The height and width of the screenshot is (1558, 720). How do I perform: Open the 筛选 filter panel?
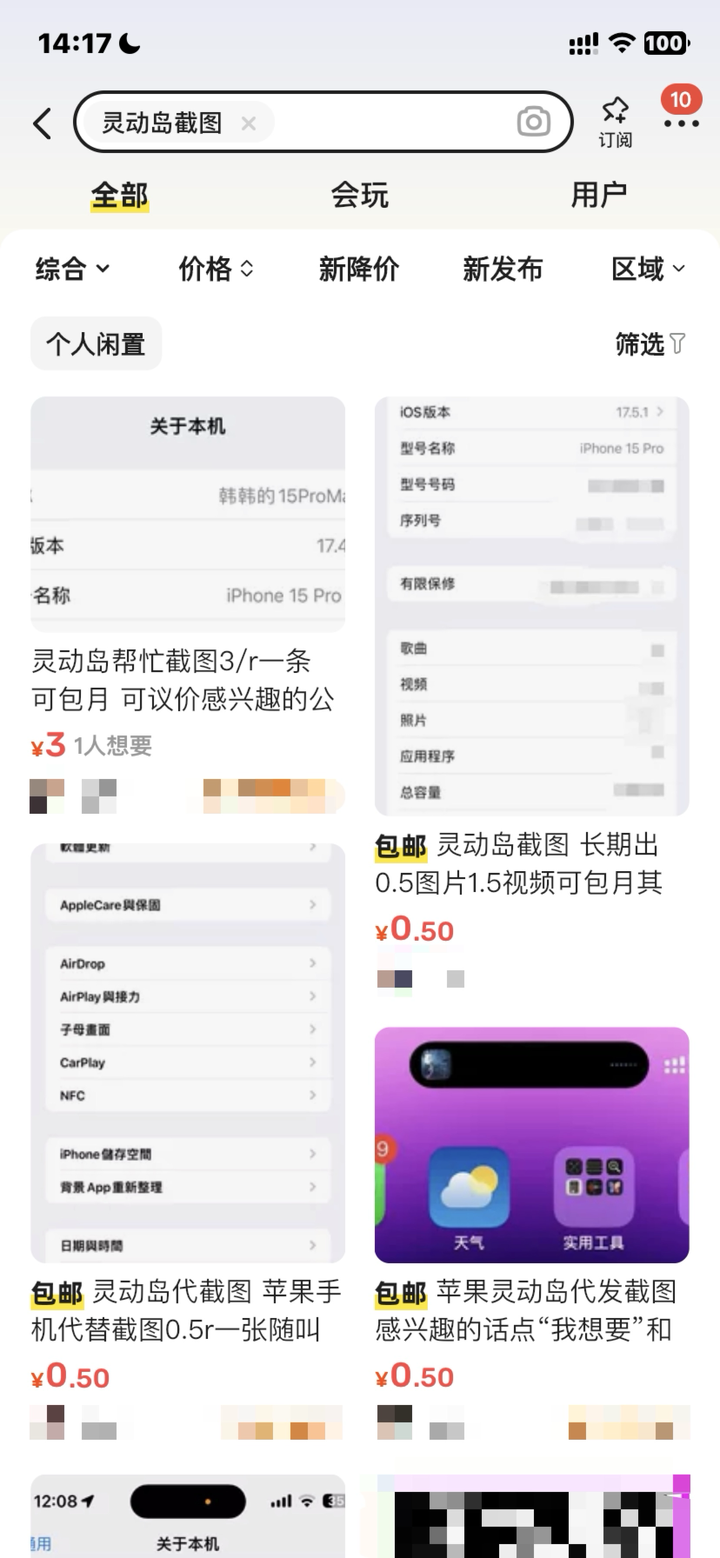[650, 344]
